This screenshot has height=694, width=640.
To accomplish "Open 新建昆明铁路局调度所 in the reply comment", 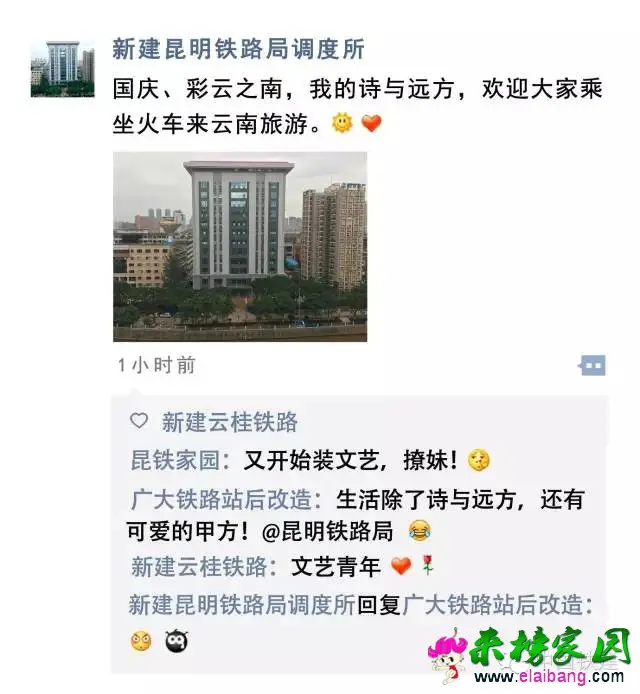I will (x=241, y=604).
